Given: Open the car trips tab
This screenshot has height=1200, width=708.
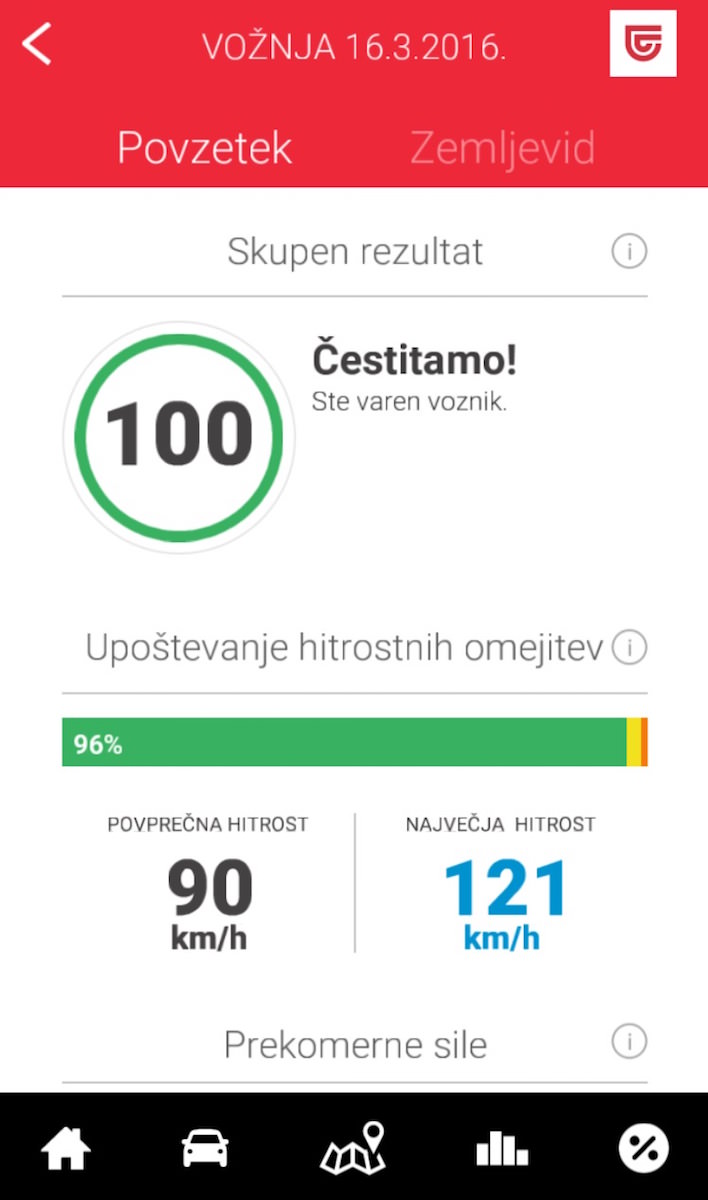Looking at the screenshot, I should click(x=205, y=1149).
